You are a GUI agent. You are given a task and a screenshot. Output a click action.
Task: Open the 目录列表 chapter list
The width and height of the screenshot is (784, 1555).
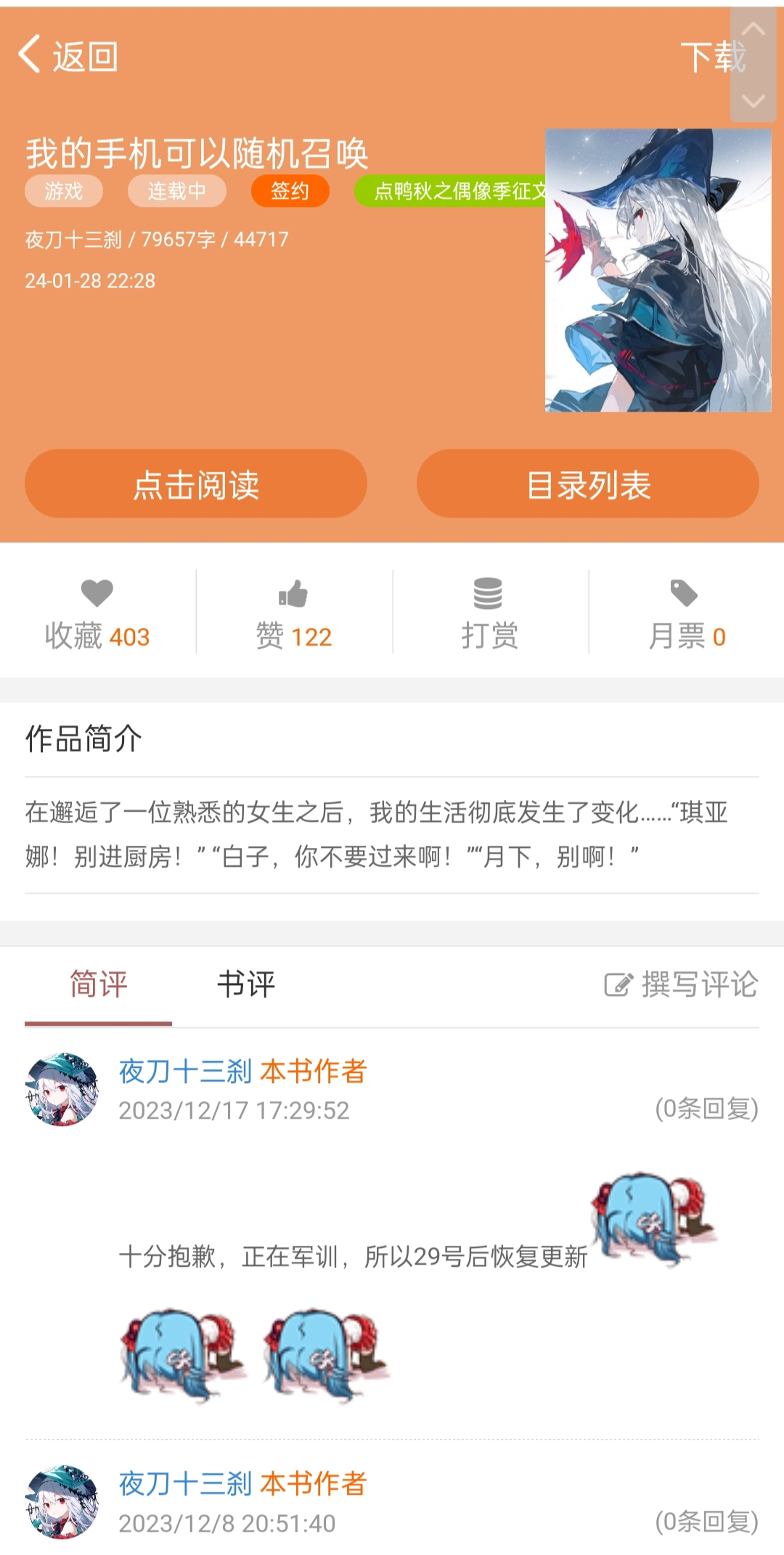click(x=588, y=484)
